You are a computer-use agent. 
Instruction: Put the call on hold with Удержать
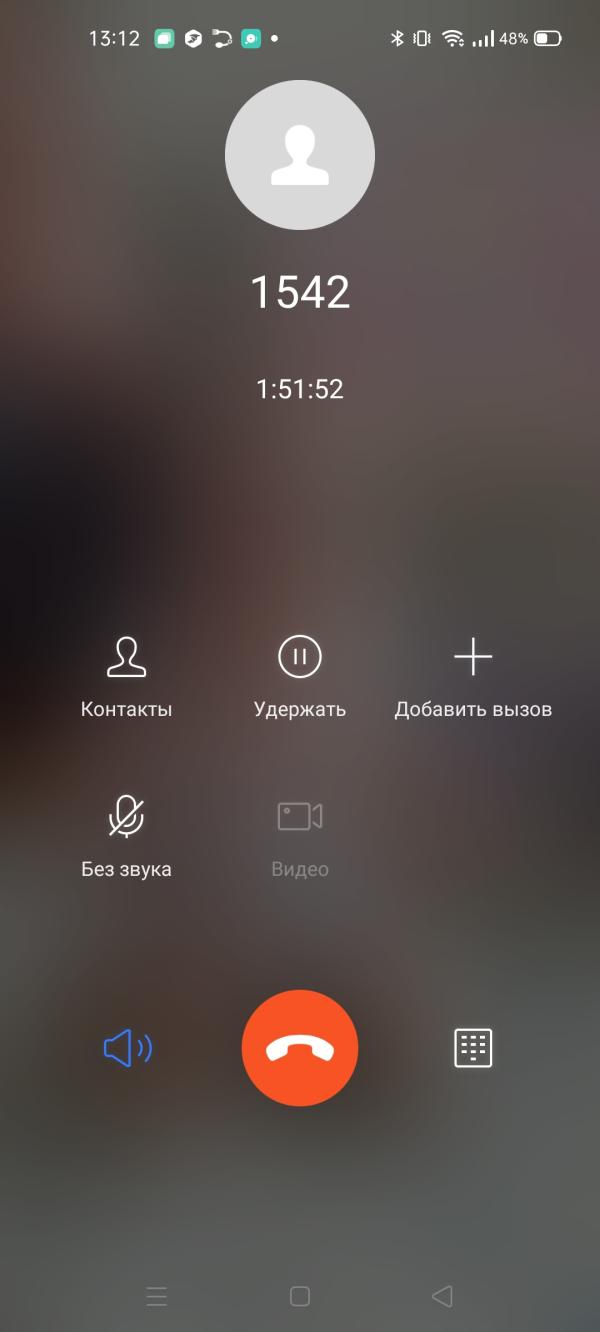pos(300,678)
